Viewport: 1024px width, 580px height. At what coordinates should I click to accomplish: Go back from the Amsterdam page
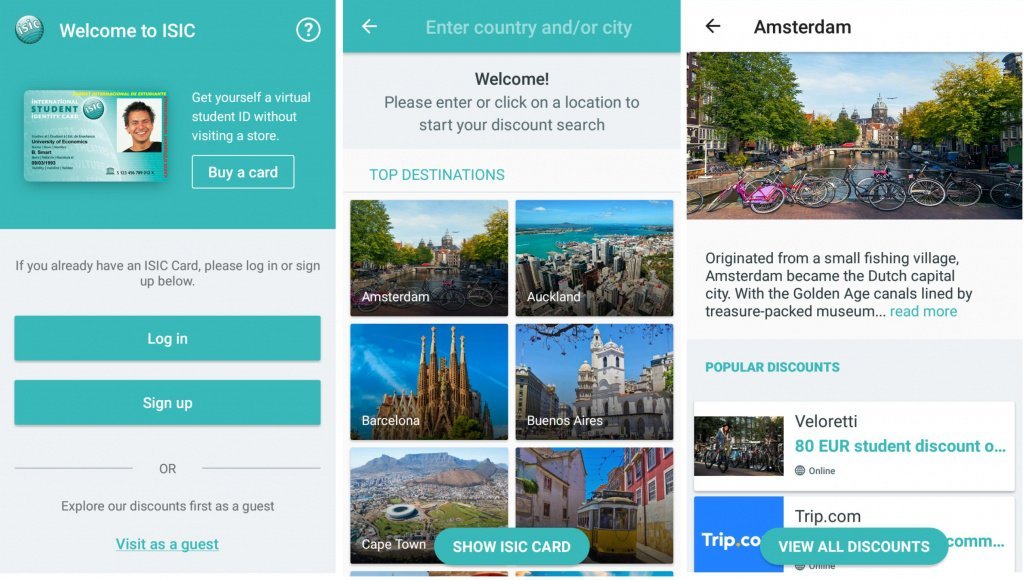point(713,27)
